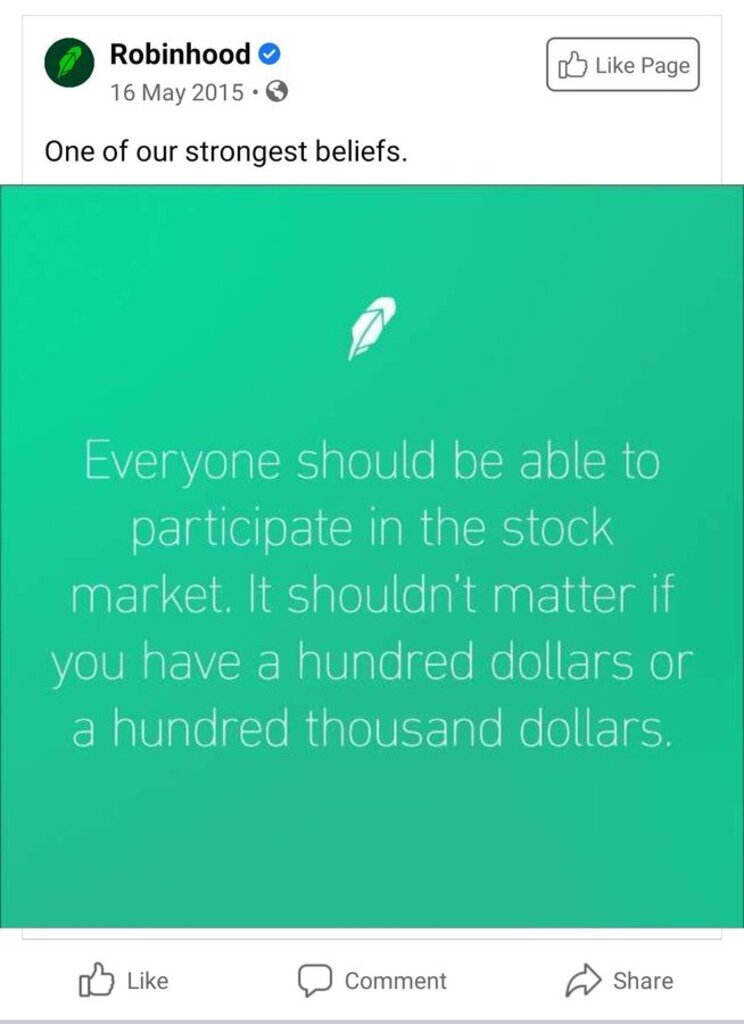
Task: Like the 'strongest beliefs' post
Action: coord(124,981)
